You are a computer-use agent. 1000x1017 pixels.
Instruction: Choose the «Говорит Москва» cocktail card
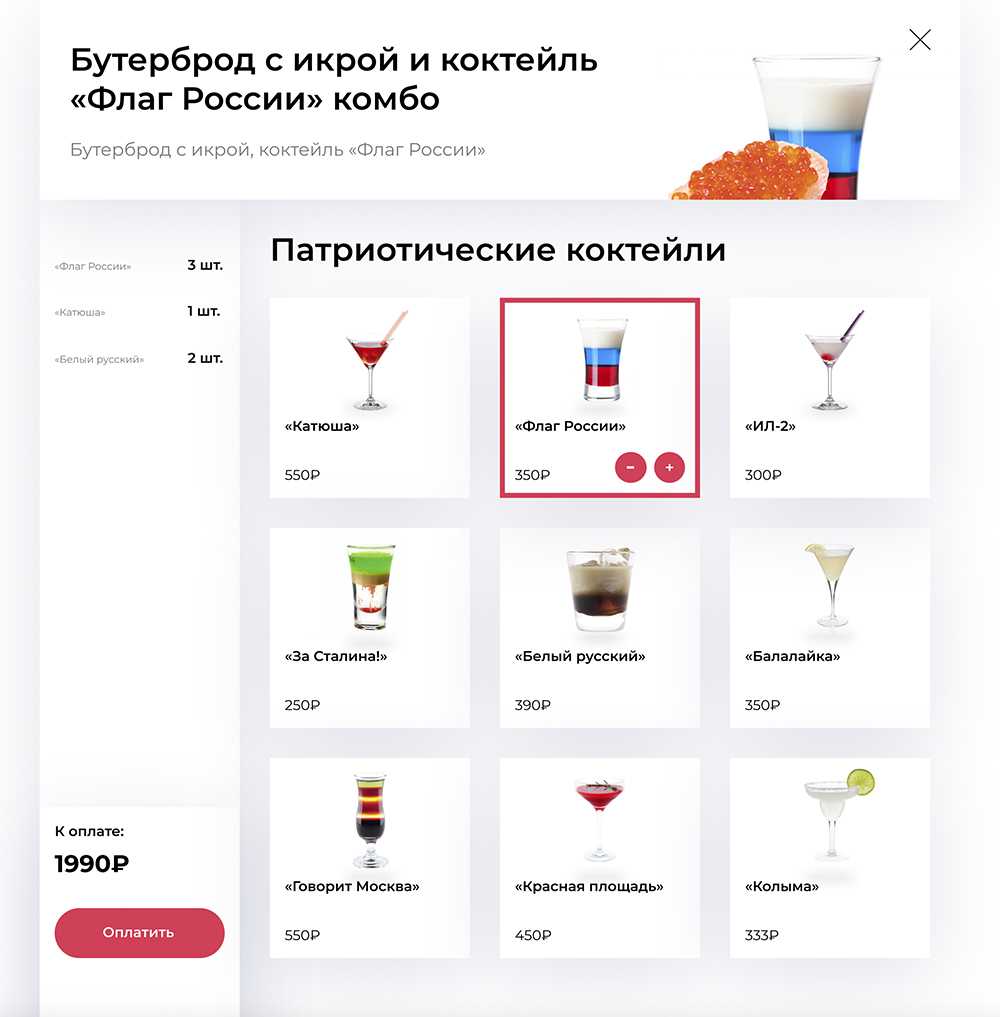pyautogui.click(x=370, y=857)
